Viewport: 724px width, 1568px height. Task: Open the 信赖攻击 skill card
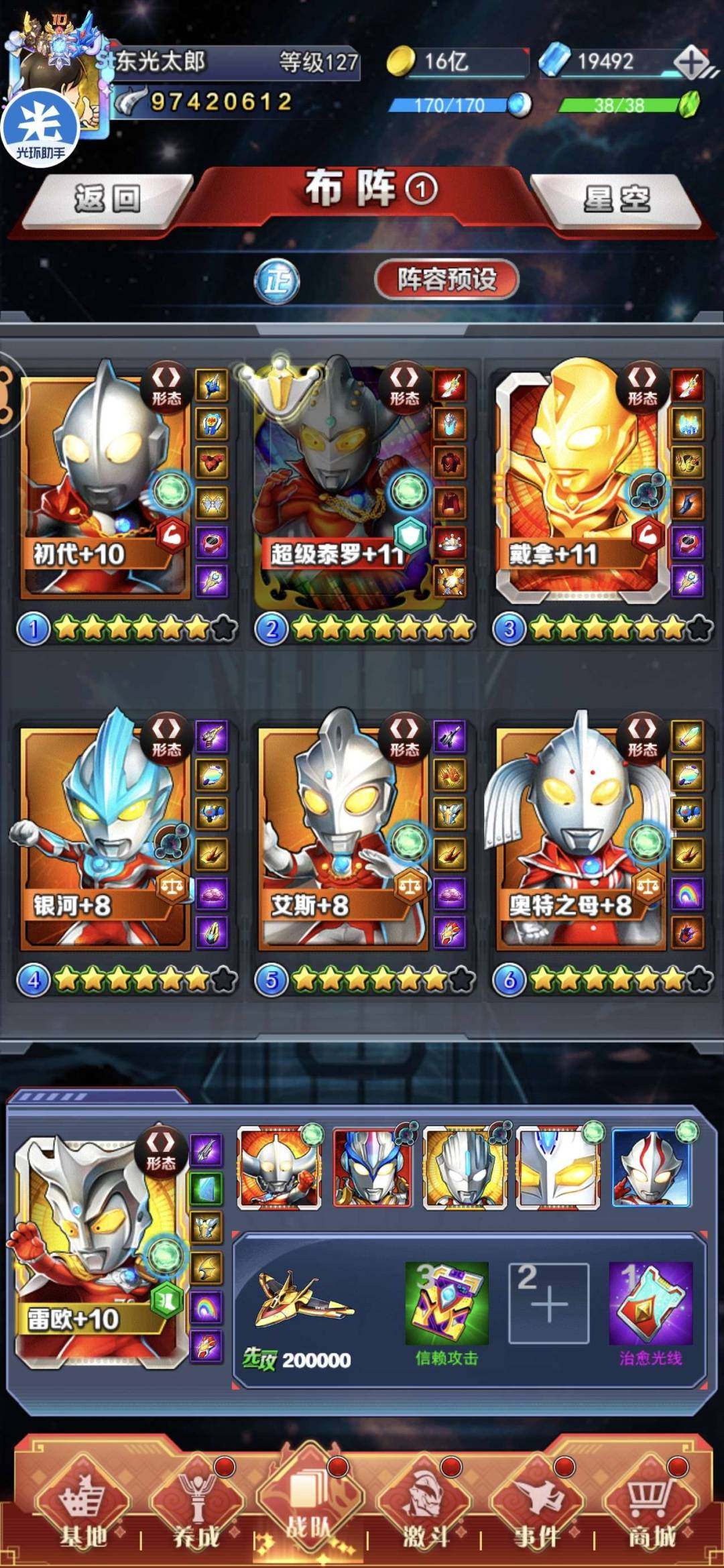[x=446, y=1304]
